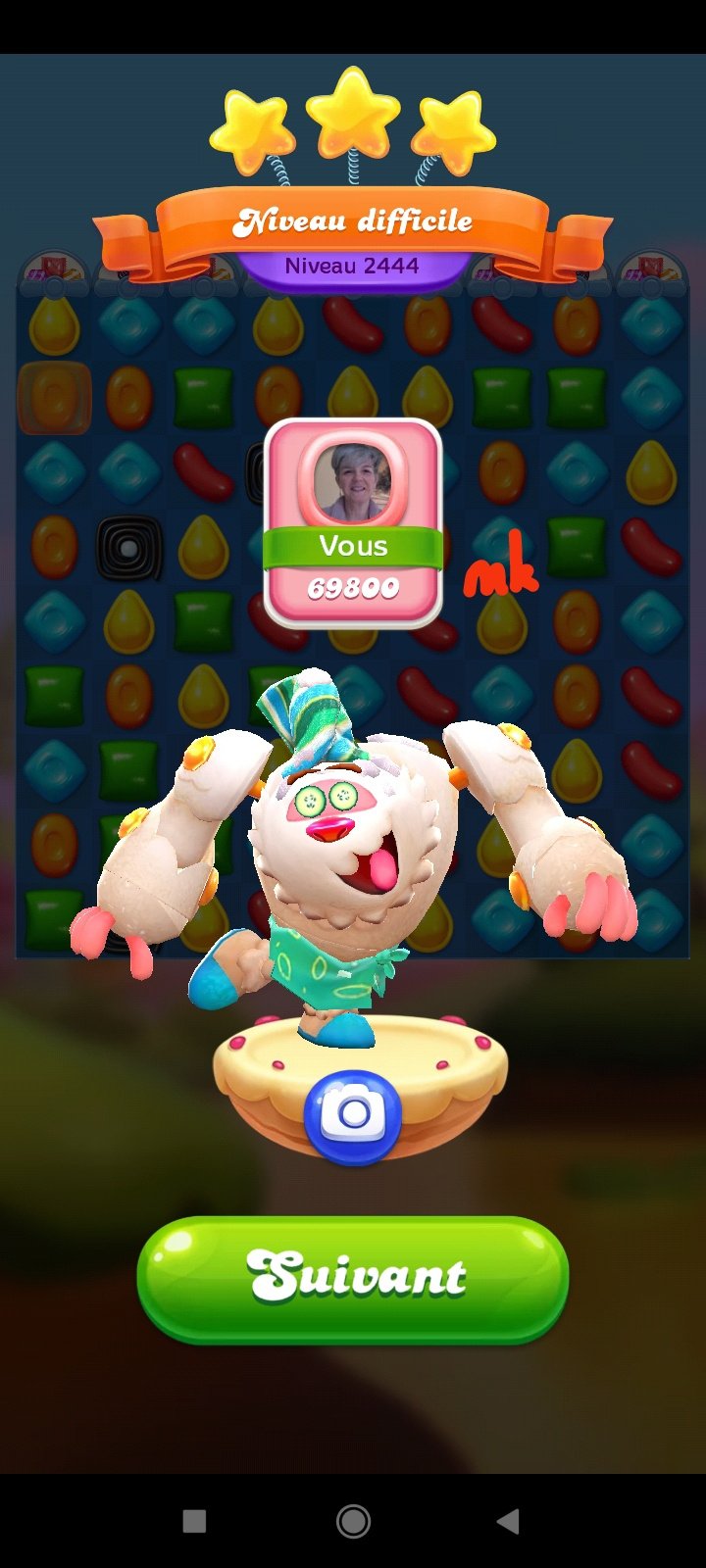Tap the green Suivant button
Viewport: 706px width, 1568px height.
click(353, 1278)
